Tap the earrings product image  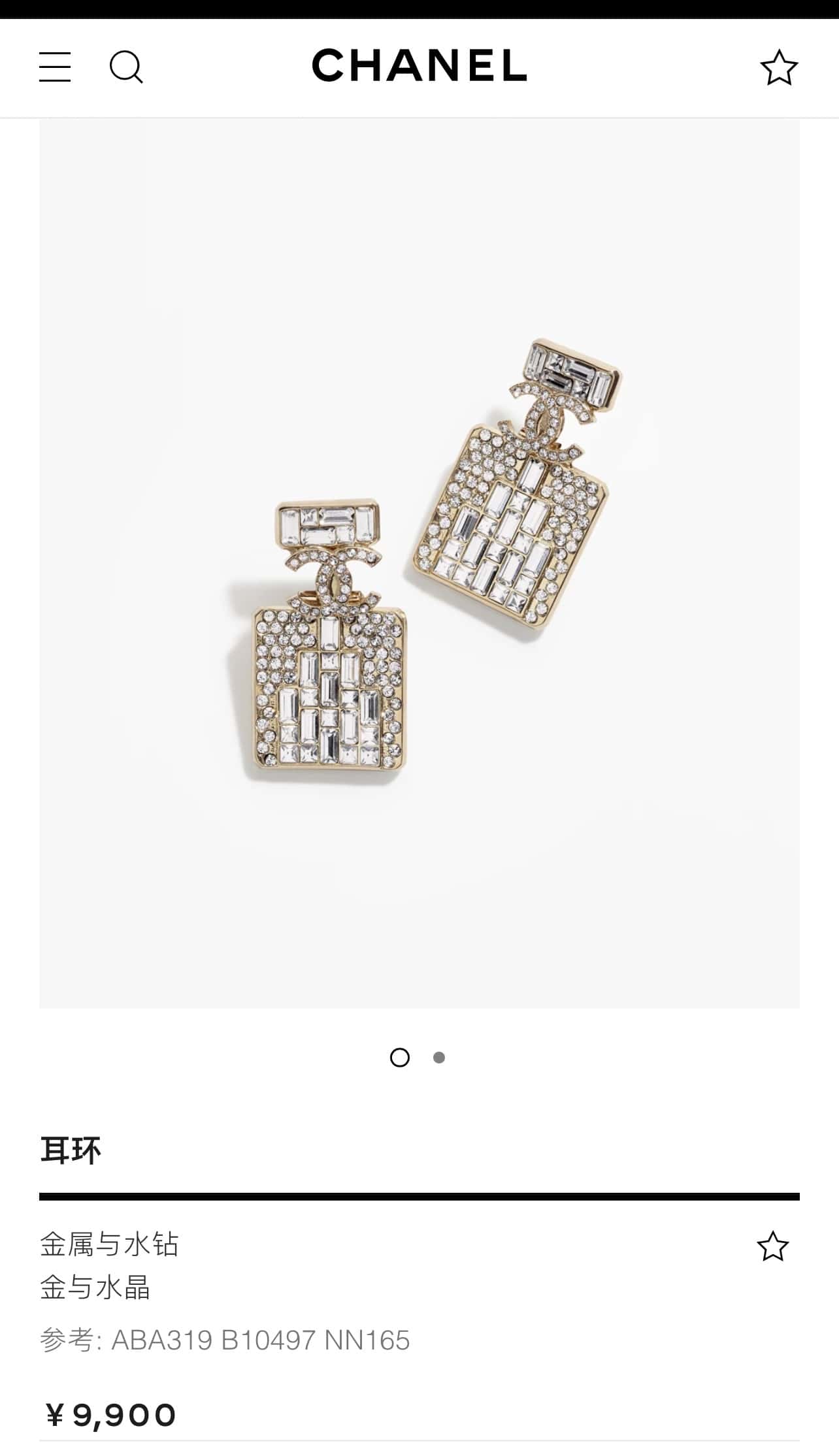point(419,563)
